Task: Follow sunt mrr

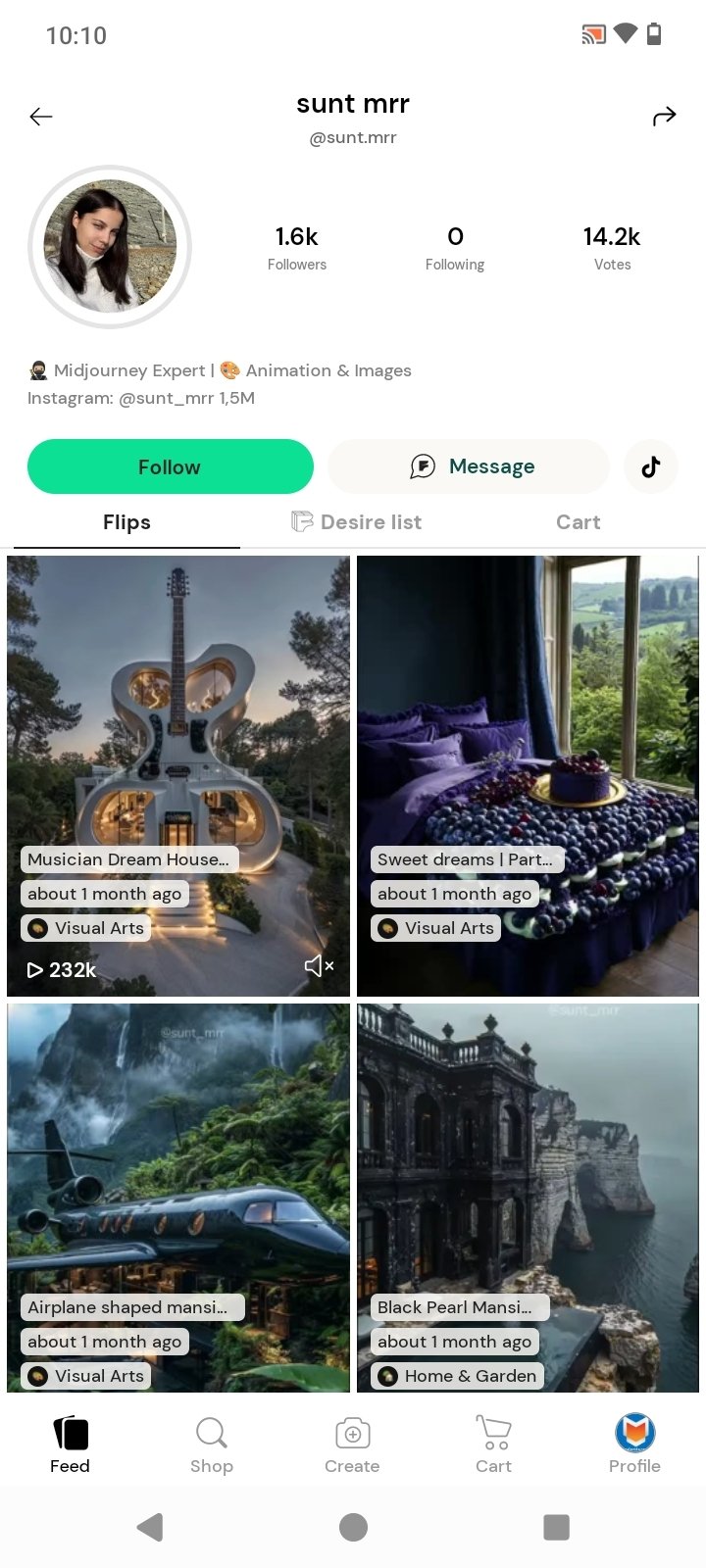Action: tap(171, 466)
